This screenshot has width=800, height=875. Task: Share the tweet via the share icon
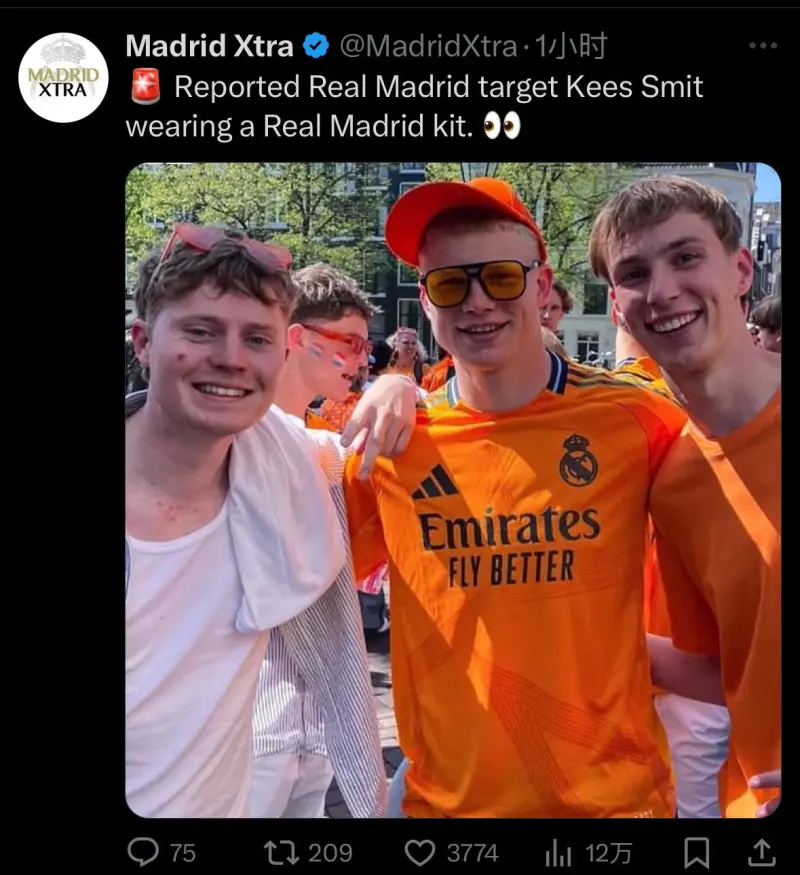point(761,852)
